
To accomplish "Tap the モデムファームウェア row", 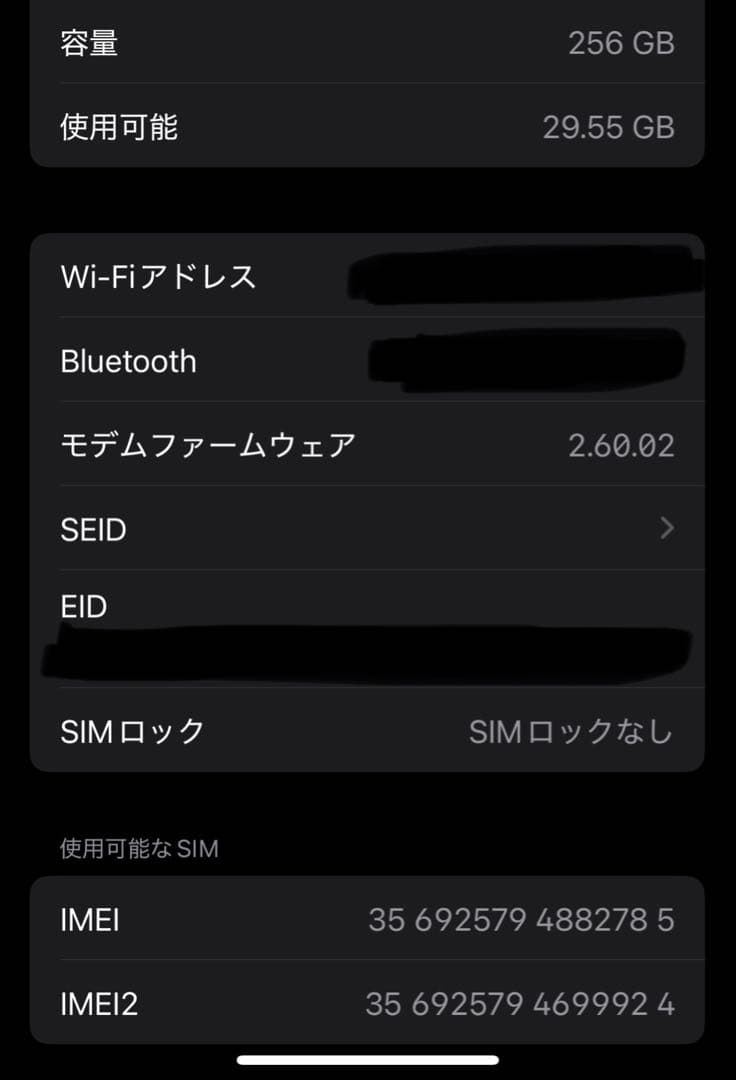I will pos(210,445).
